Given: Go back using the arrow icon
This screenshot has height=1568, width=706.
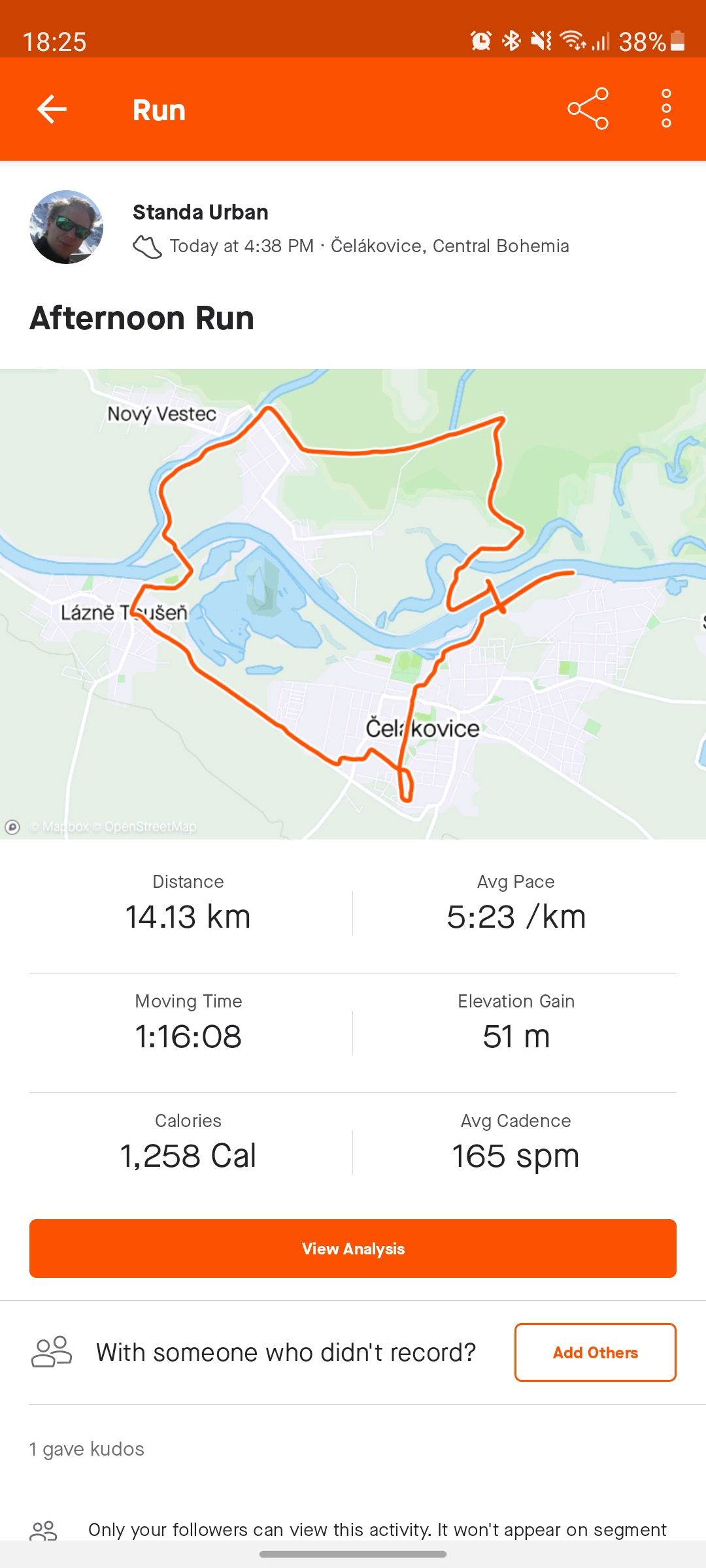Looking at the screenshot, I should (52, 109).
